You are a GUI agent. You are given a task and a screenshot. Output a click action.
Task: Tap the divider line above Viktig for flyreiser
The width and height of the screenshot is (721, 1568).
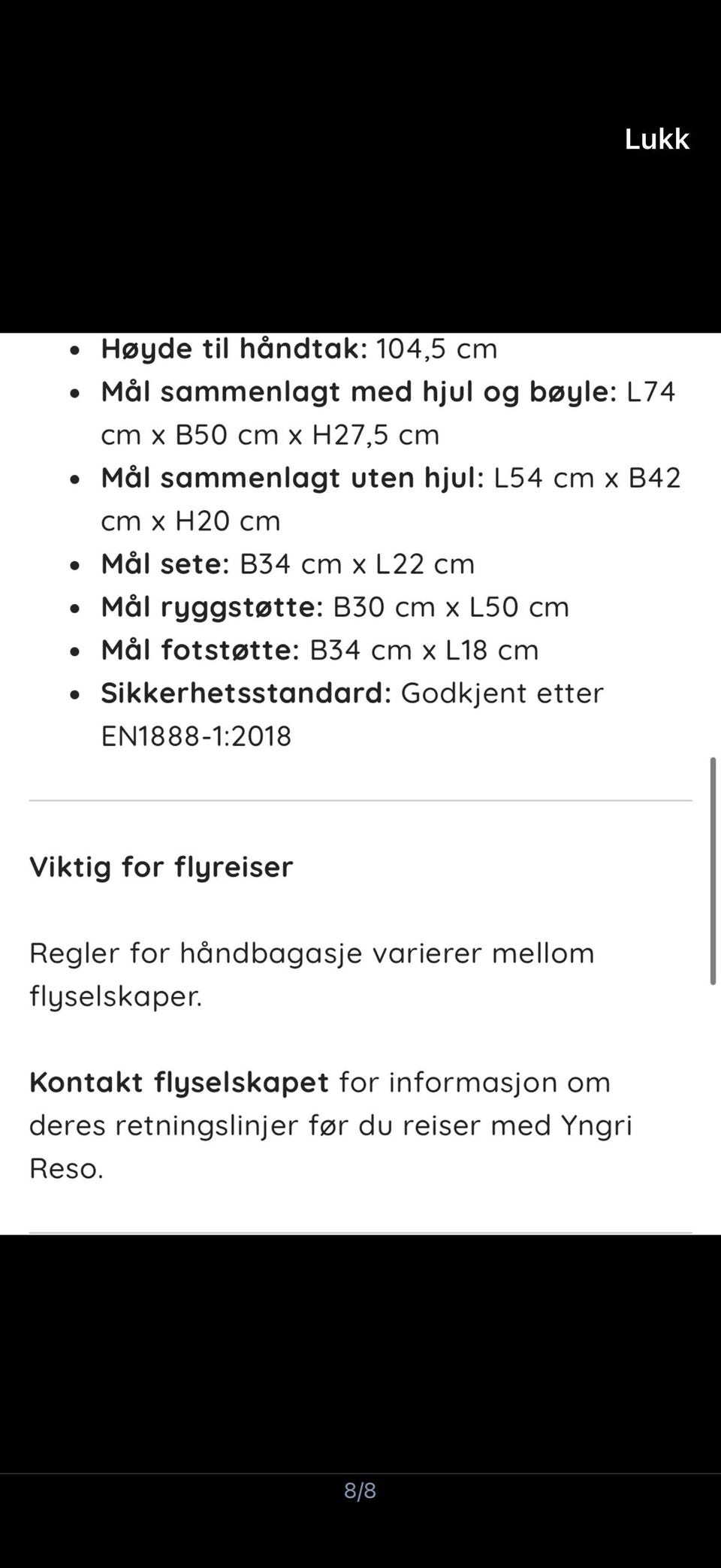coord(360,800)
